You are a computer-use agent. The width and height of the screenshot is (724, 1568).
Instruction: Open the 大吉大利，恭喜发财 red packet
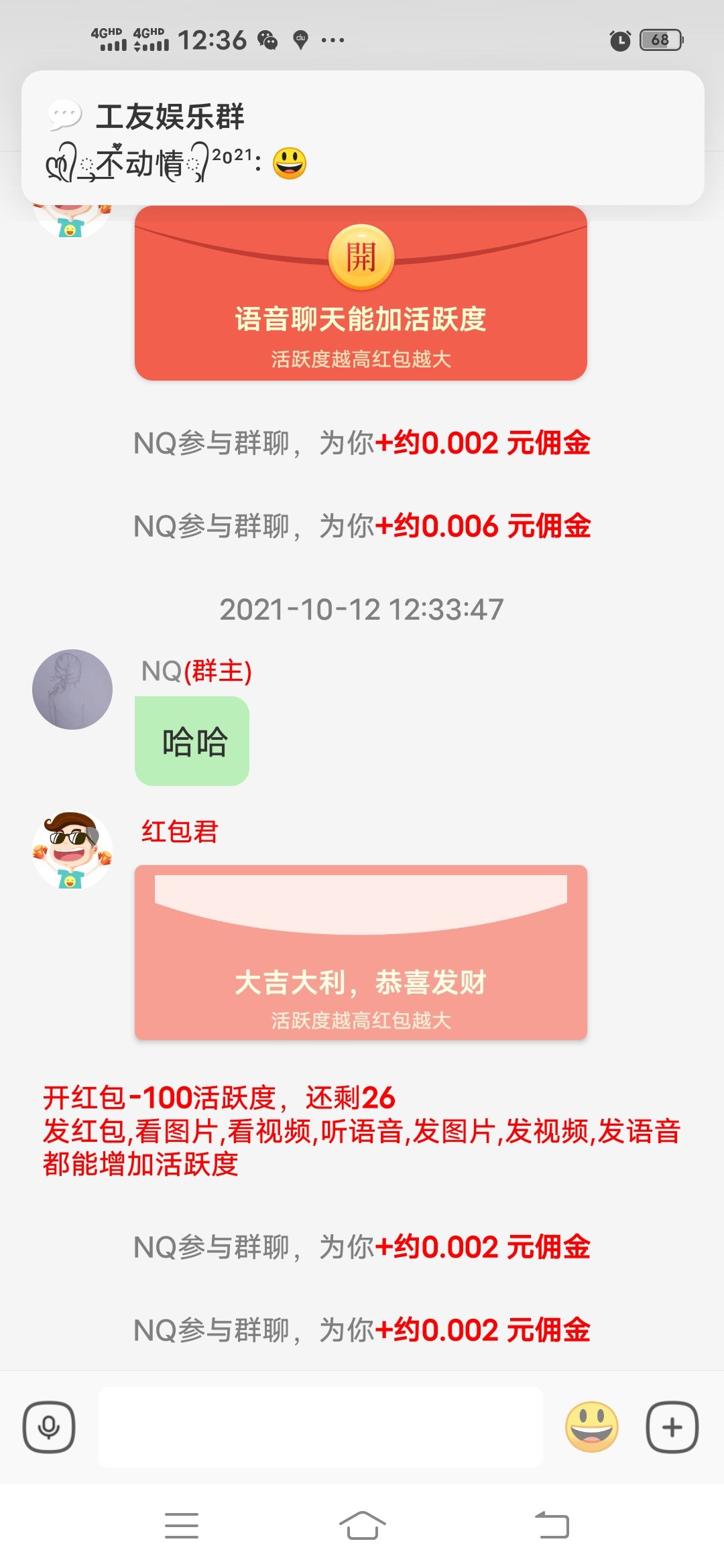361,952
